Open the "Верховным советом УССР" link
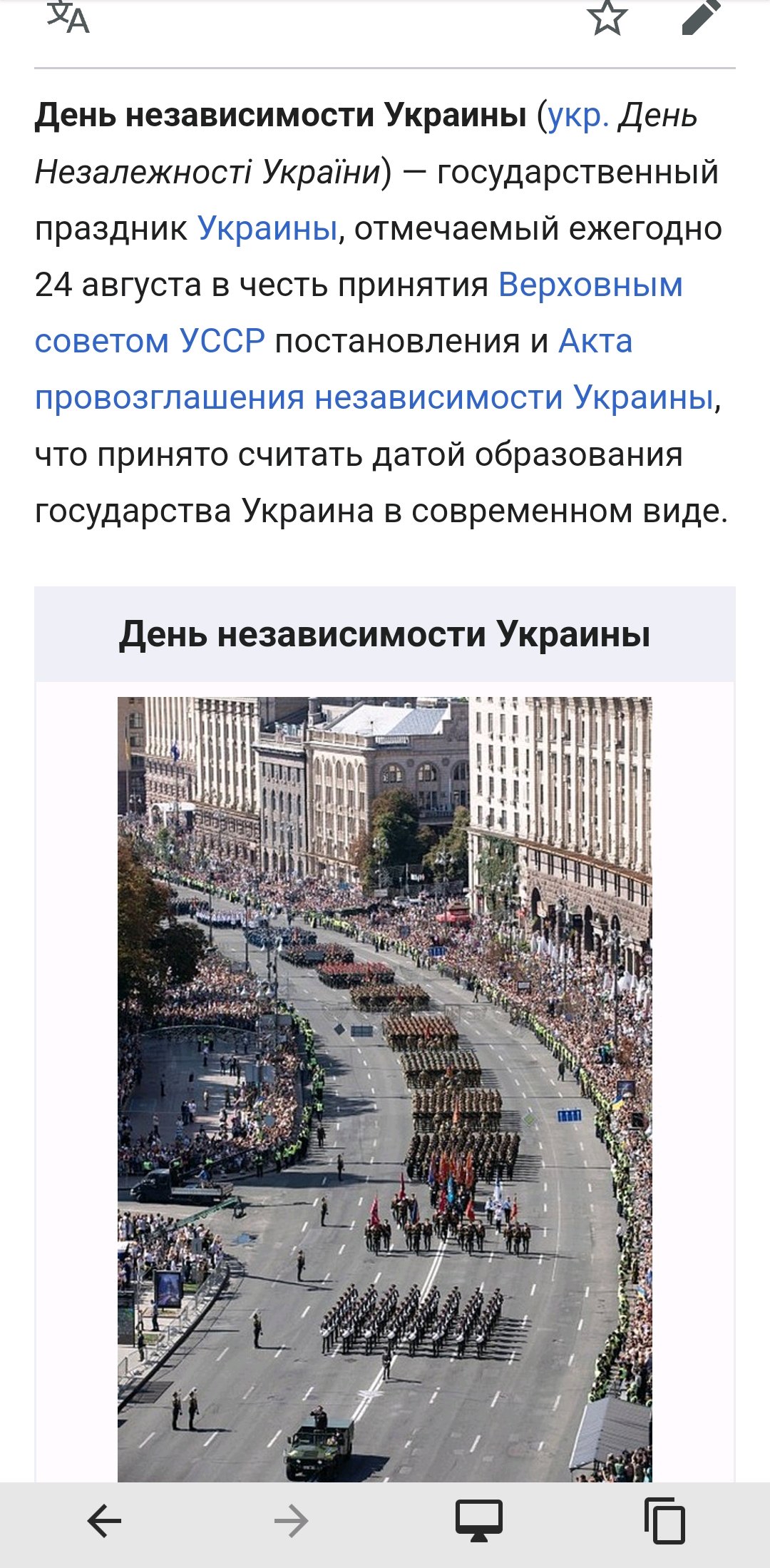770x1568 pixels. coord(590,285)
